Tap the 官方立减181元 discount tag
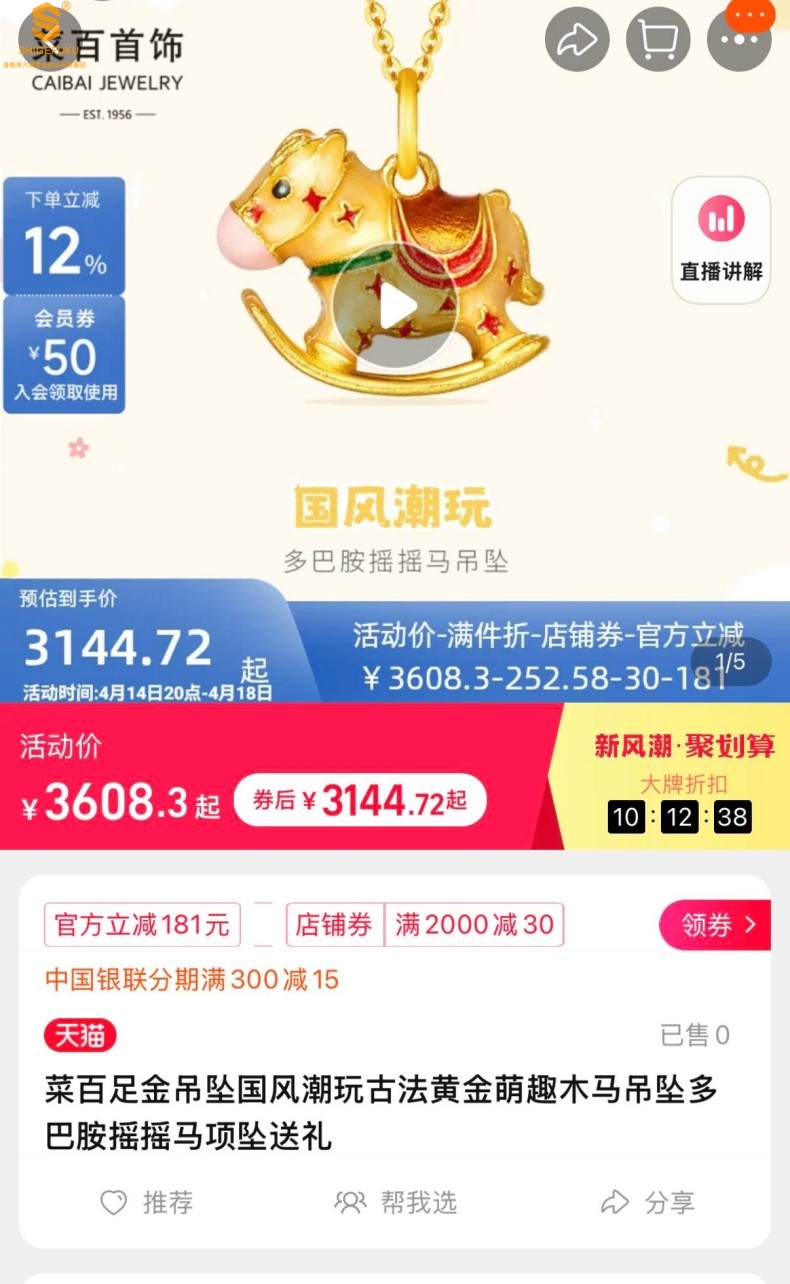The width and height of the screenshot is (790, 1284). pos(142,925)
